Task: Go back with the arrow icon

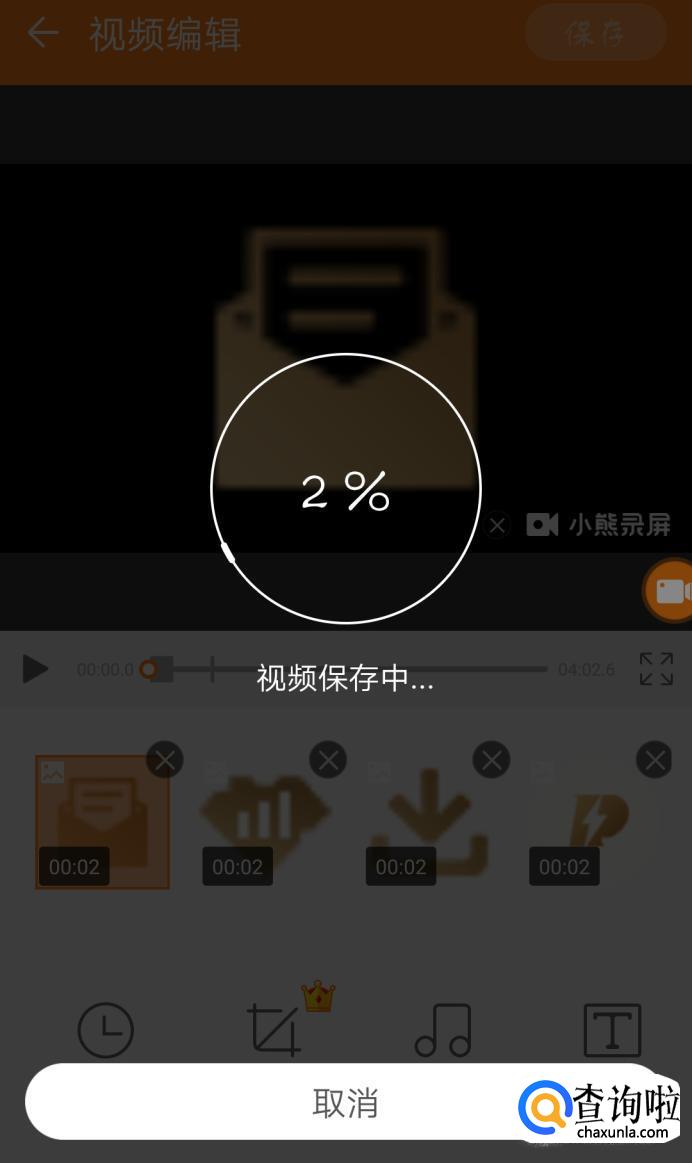Action: click(x=42, y=33)
